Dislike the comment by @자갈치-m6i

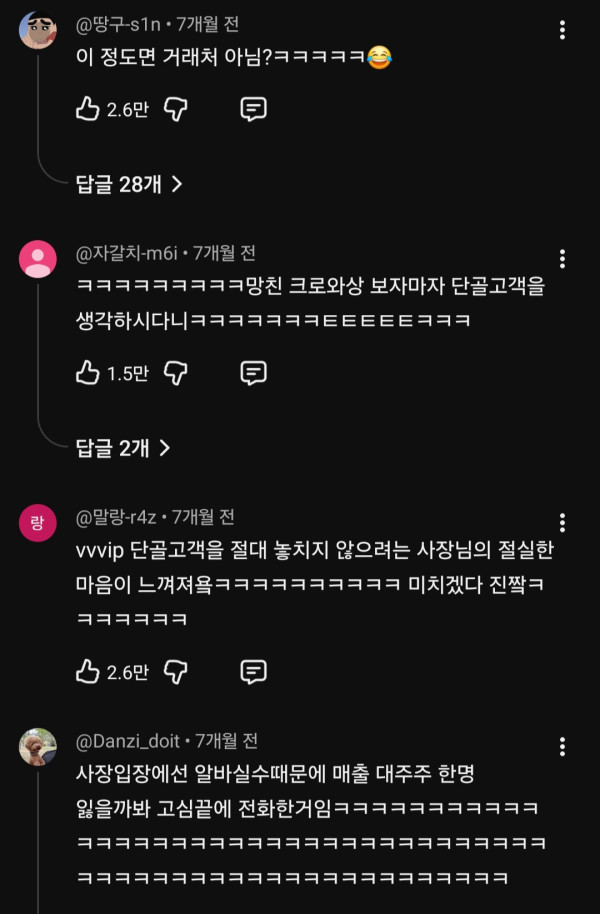176,373
